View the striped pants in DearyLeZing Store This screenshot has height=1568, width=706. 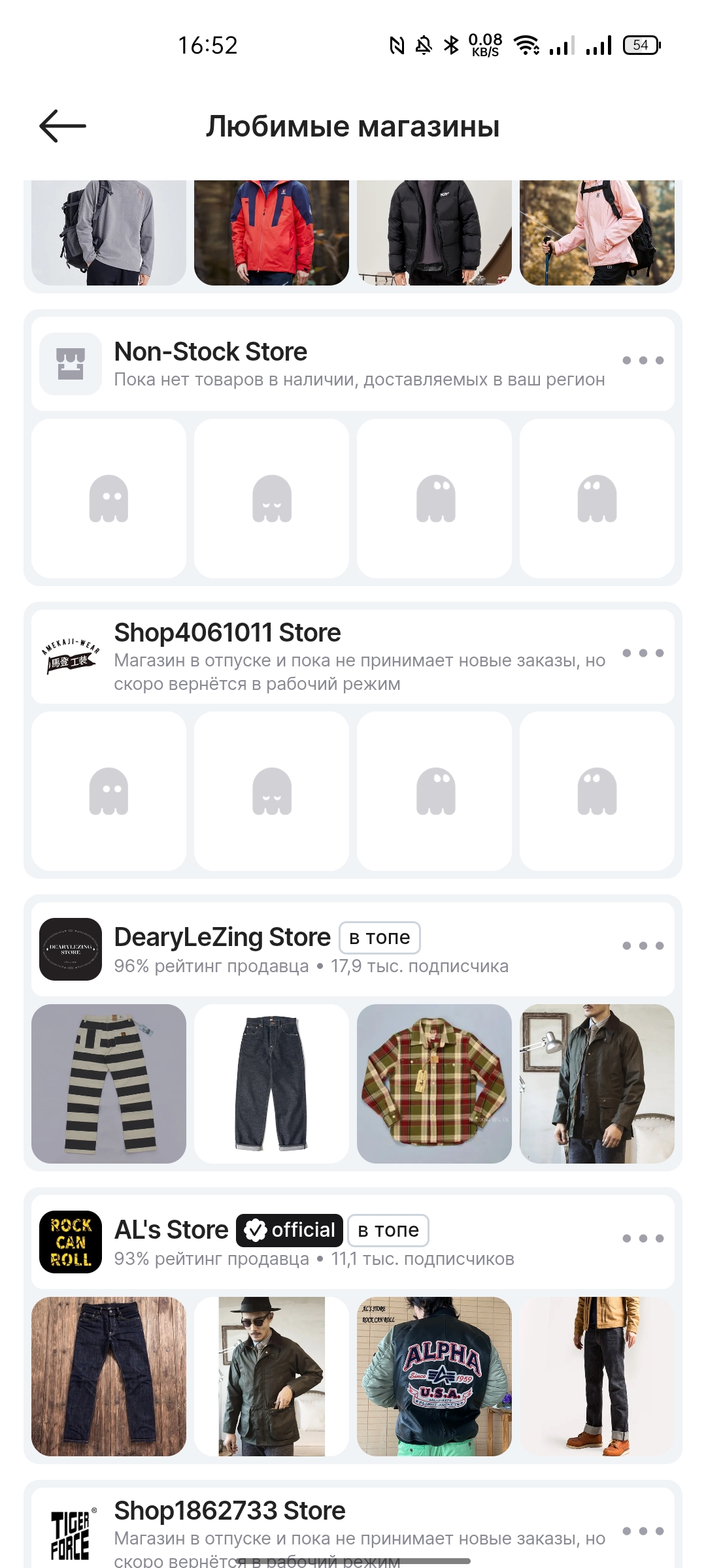pos(109,1084)
